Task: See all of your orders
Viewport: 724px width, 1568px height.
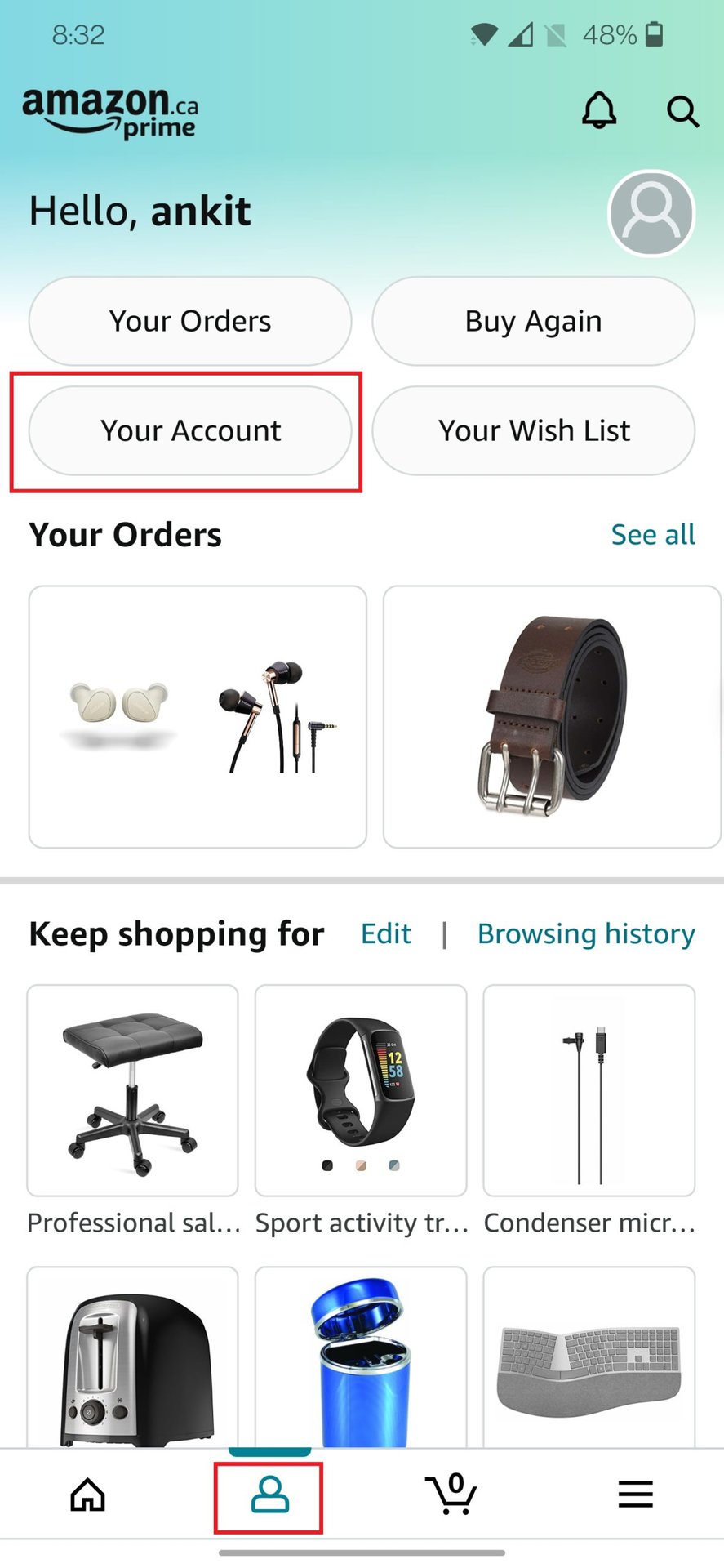Action: point(652,535)
